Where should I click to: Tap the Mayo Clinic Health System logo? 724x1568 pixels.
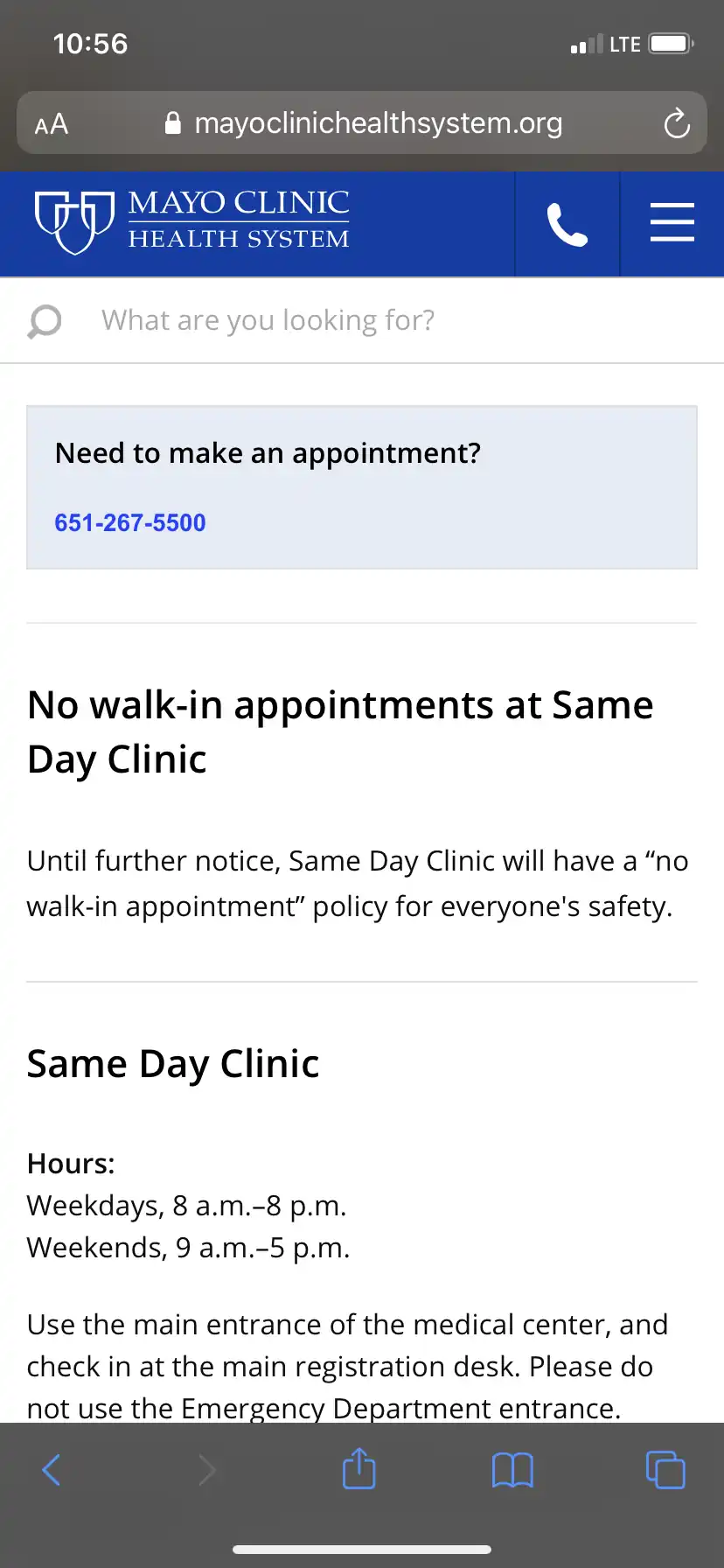192,222
